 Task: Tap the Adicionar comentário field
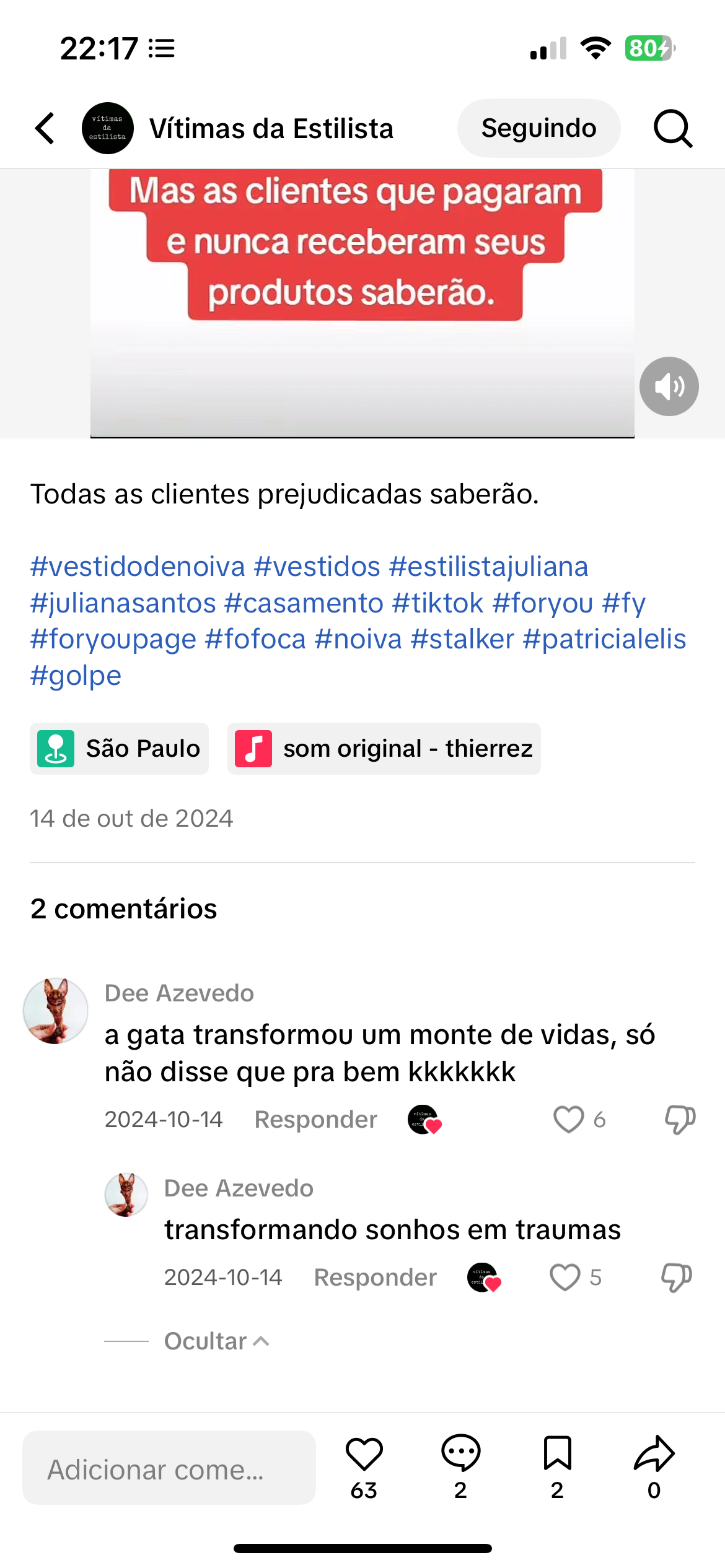pyautogui.click(x=169, y=1468)
